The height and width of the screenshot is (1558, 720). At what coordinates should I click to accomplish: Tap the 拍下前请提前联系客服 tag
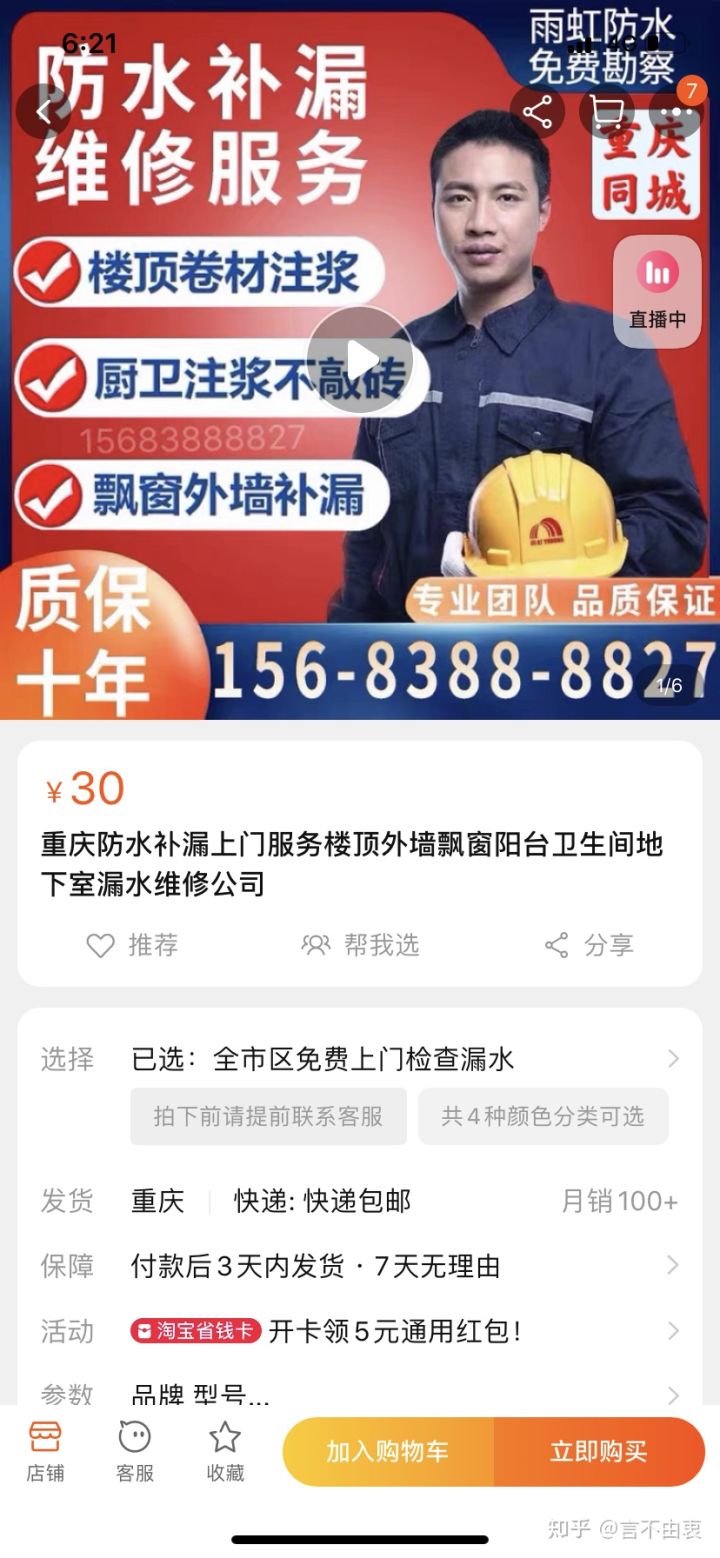[x=268, y=1117]
